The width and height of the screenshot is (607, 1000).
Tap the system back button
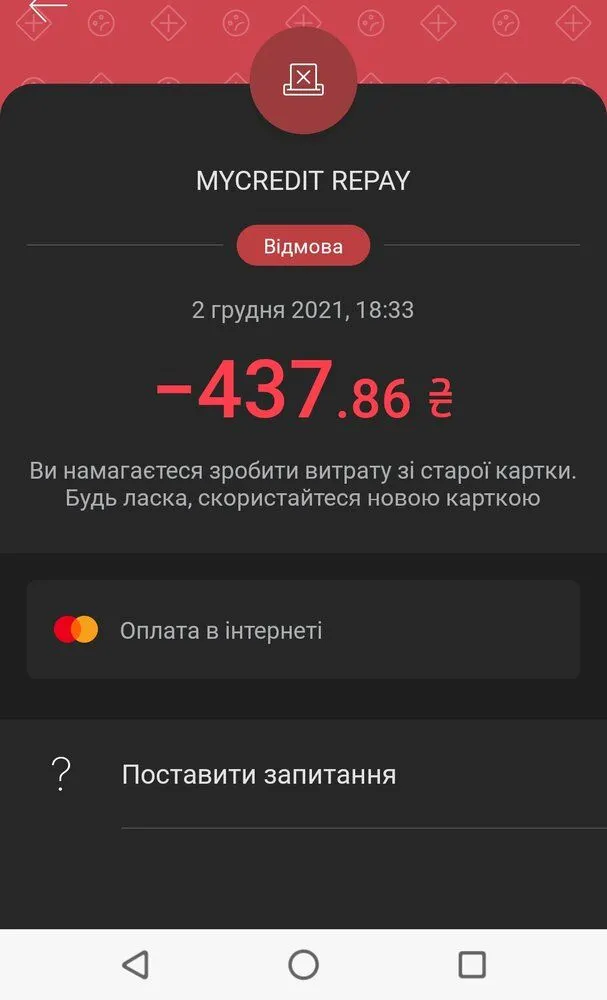coord(135,964)
